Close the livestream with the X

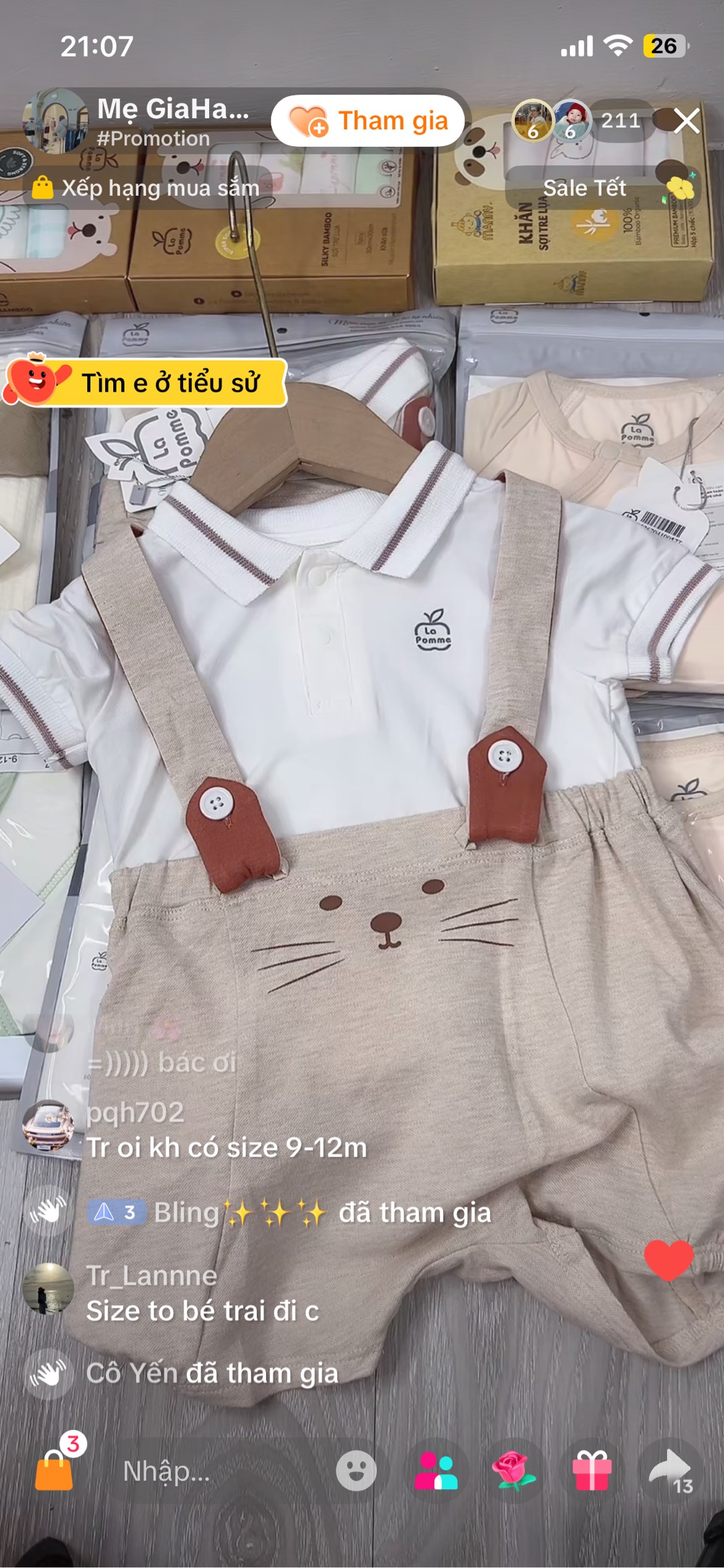[686, 121]
